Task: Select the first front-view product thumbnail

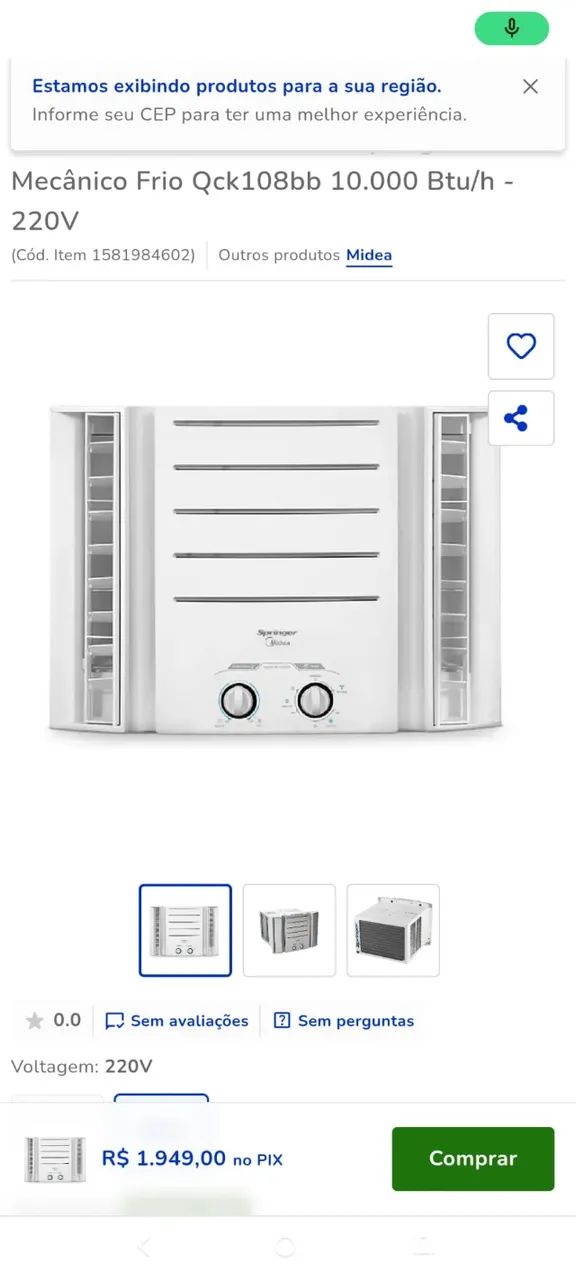Action: pyautogui.click(x=185, y=930)
